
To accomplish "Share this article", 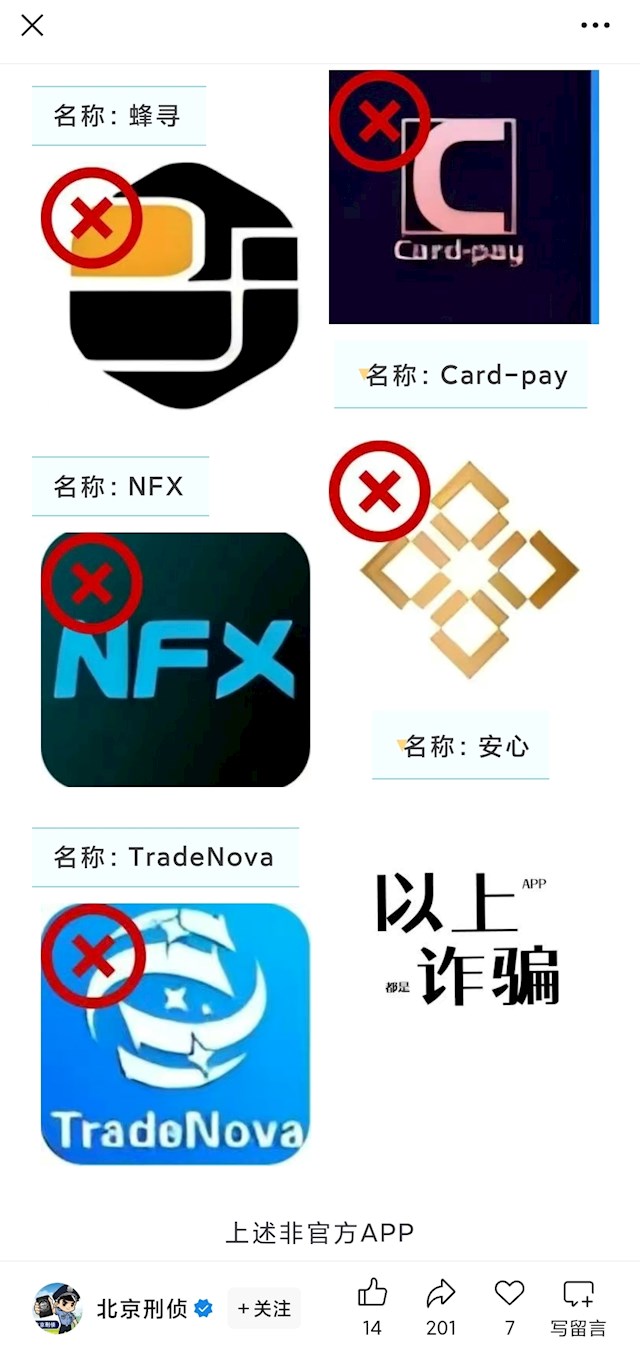I will click(441, 1294).
